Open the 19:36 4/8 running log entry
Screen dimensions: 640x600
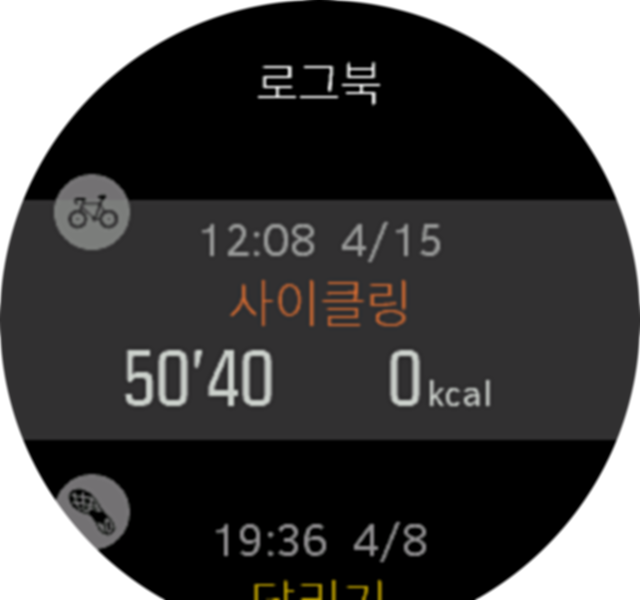point(320,545)
